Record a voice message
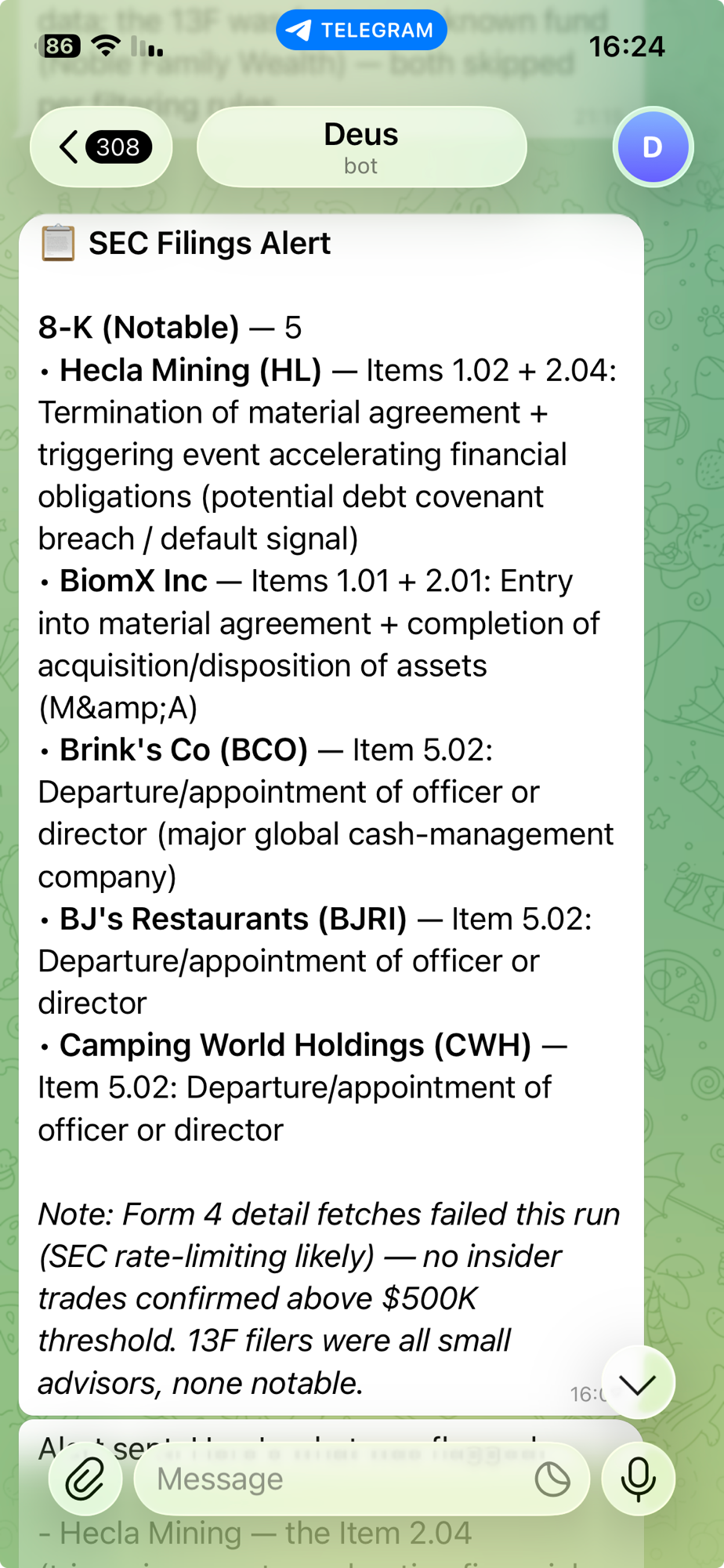 [638, 1479]
